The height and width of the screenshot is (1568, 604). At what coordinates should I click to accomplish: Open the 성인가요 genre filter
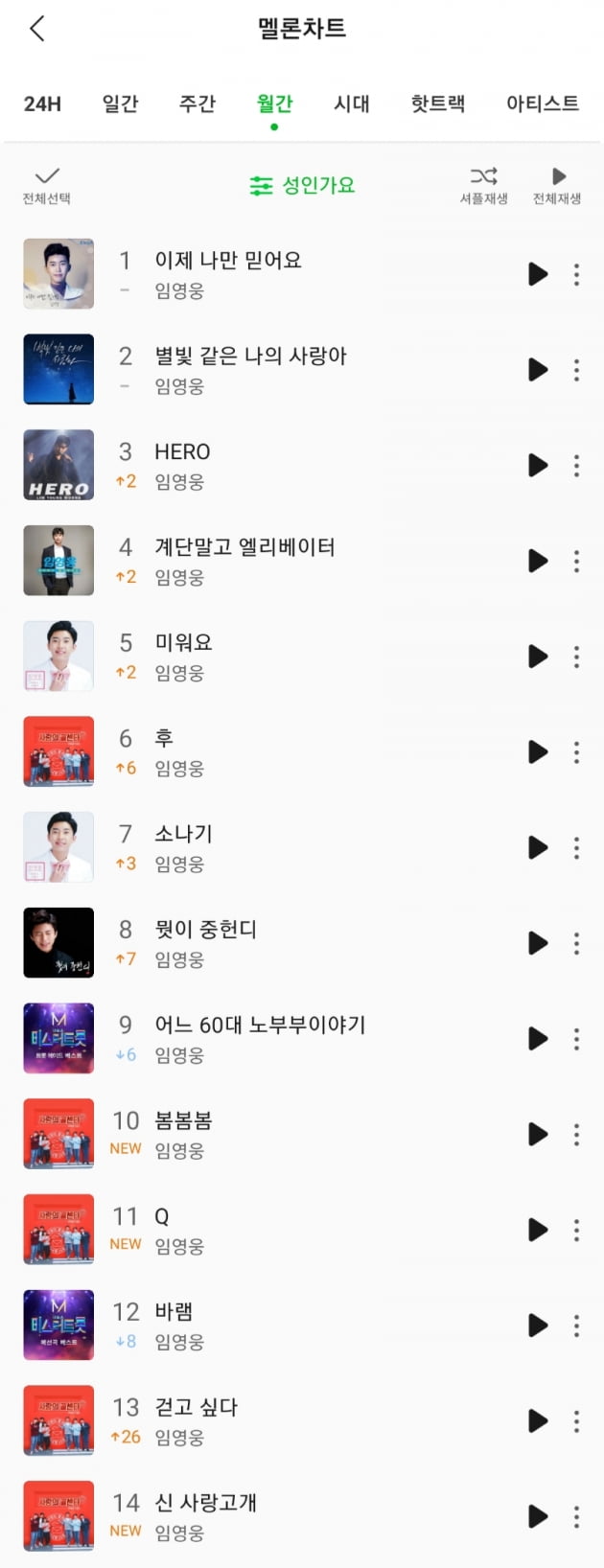[x=302, y=185]
